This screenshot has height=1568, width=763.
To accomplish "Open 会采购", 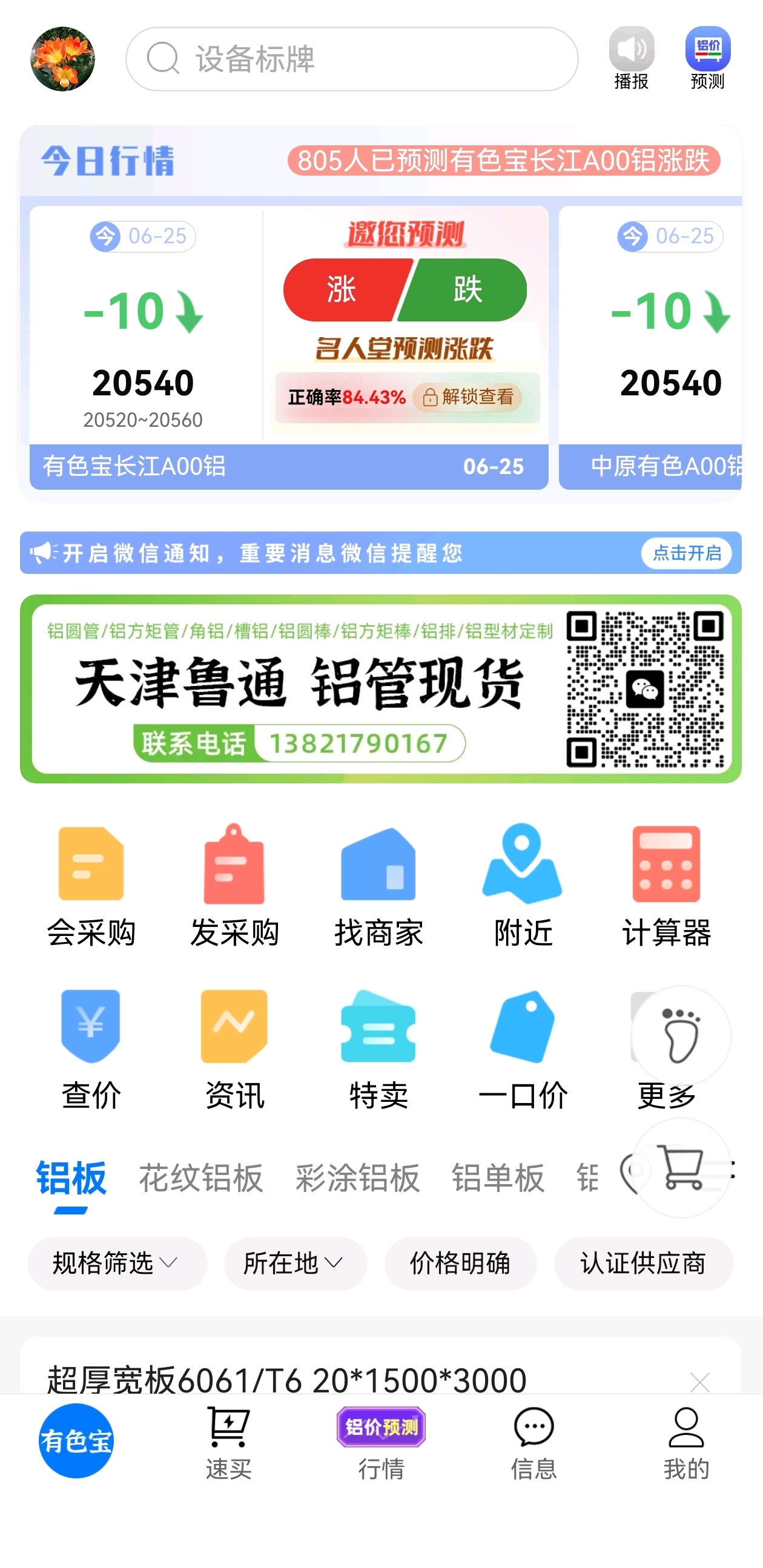I will pos(91,886).
